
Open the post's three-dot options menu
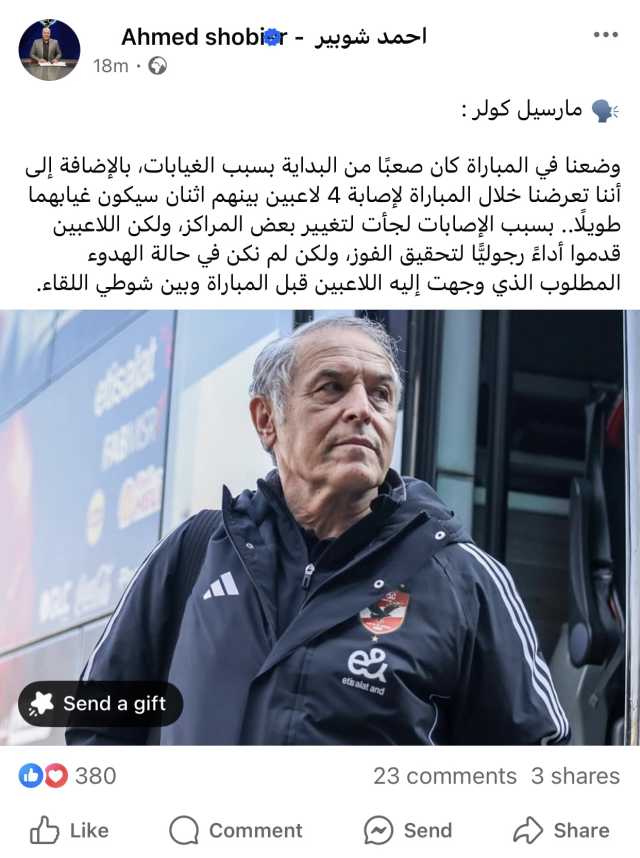coord(605,35)
